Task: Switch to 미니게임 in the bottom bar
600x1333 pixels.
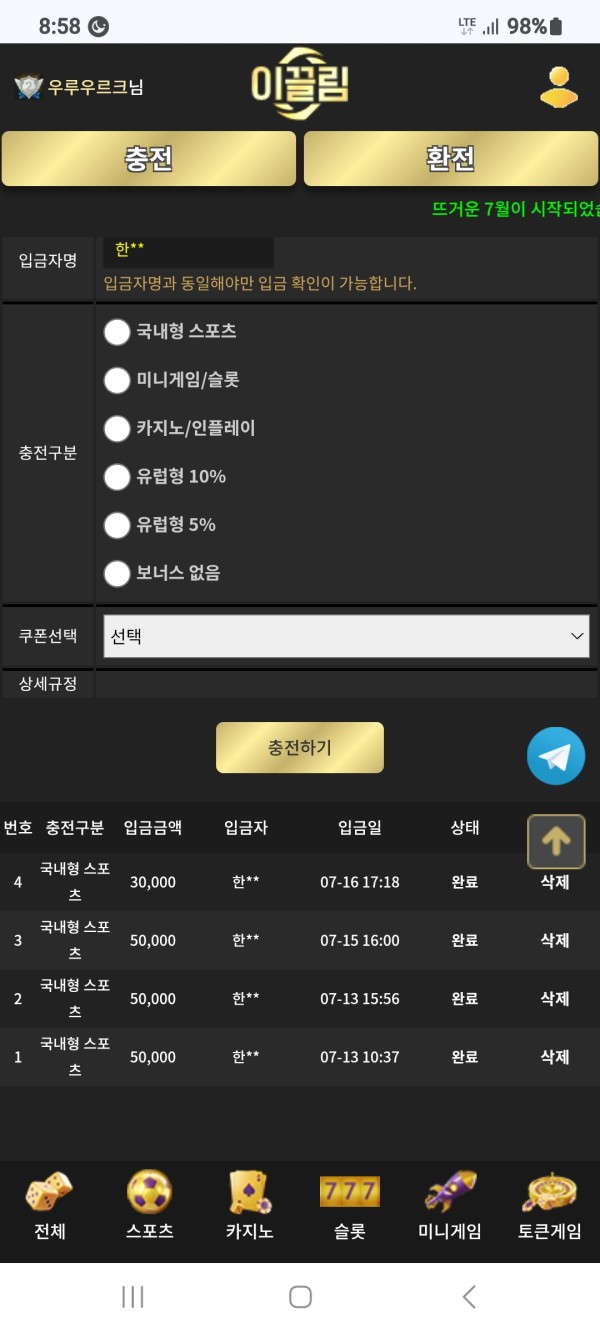Action: 449,1206
